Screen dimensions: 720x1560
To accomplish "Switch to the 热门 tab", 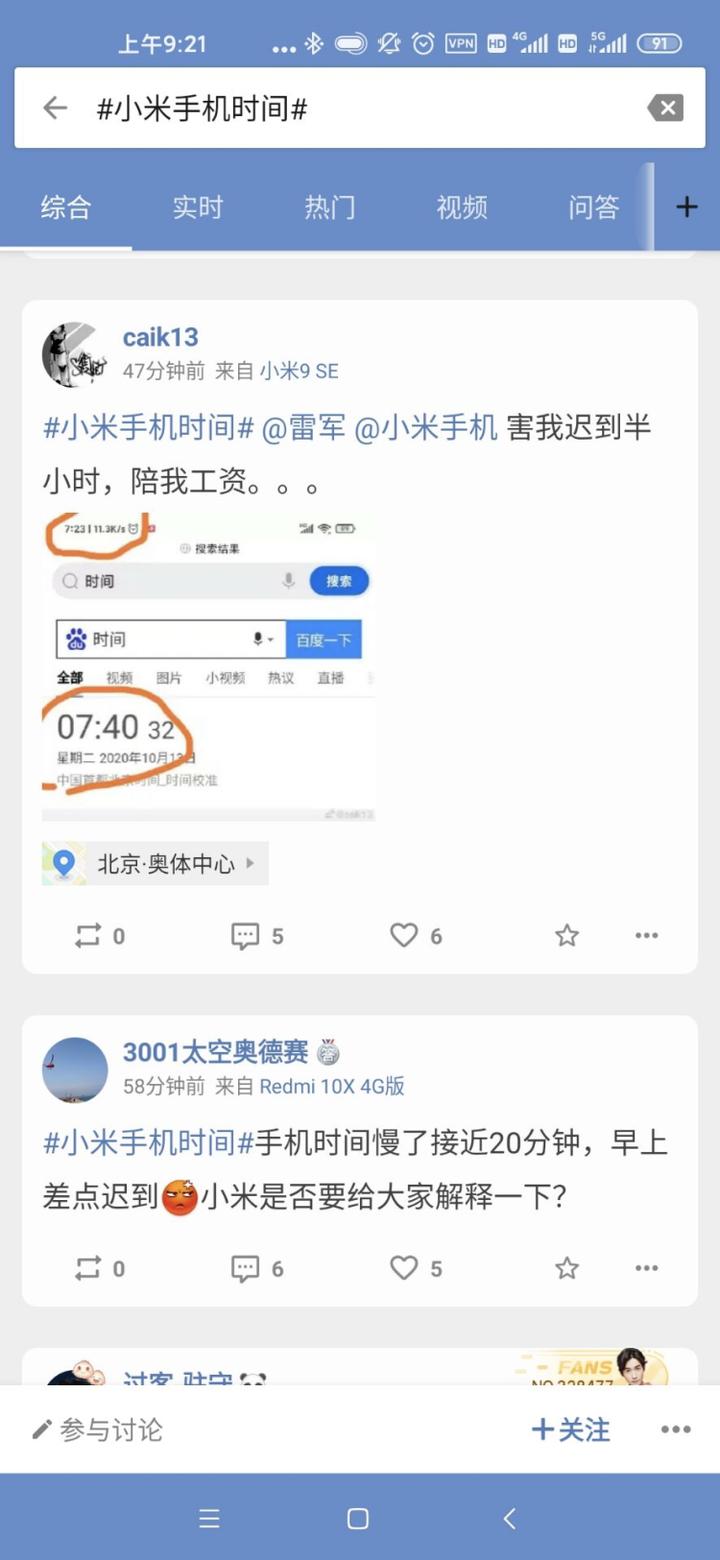I will pos(329,207).
